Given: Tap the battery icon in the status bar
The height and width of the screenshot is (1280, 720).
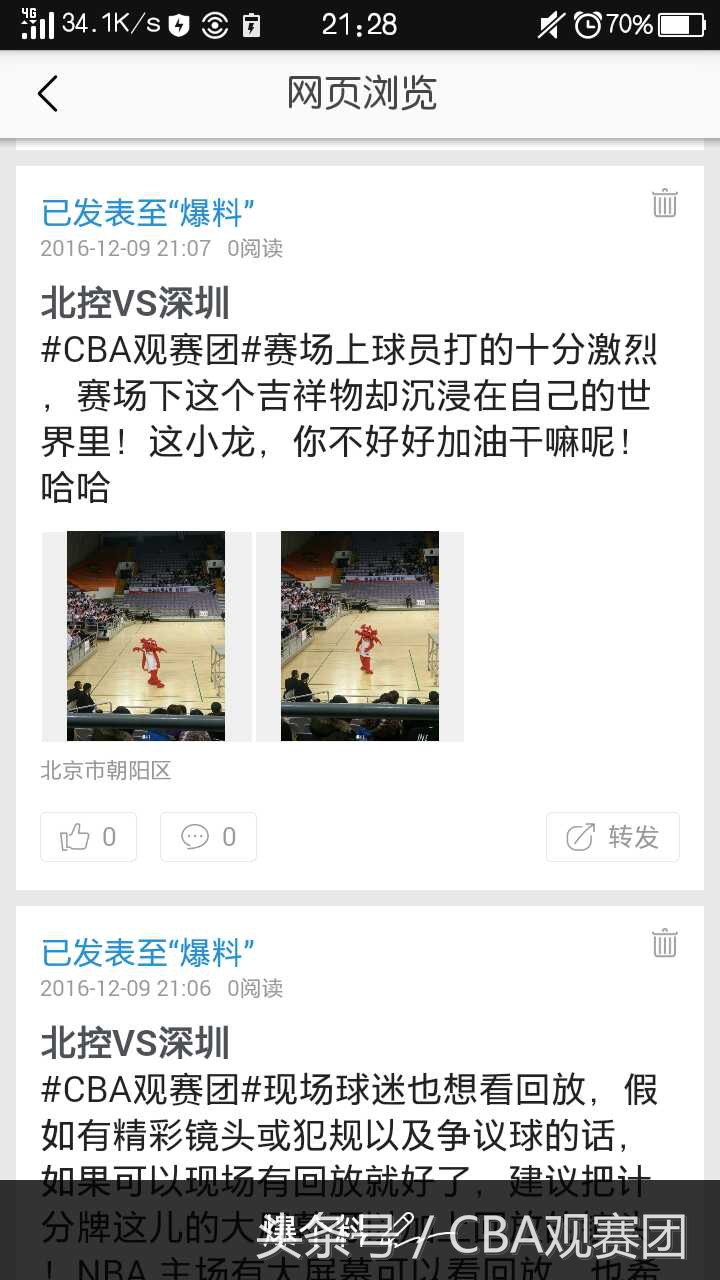Looking at the screenshot, I should 682,23.
